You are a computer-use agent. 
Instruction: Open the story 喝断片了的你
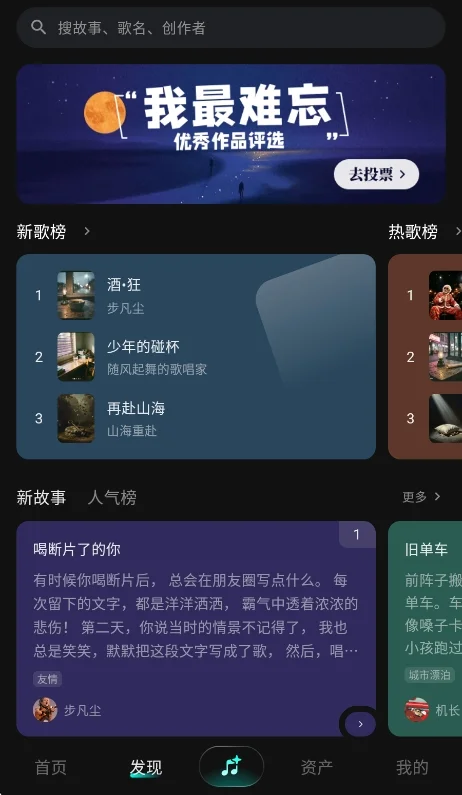point(196,629)
